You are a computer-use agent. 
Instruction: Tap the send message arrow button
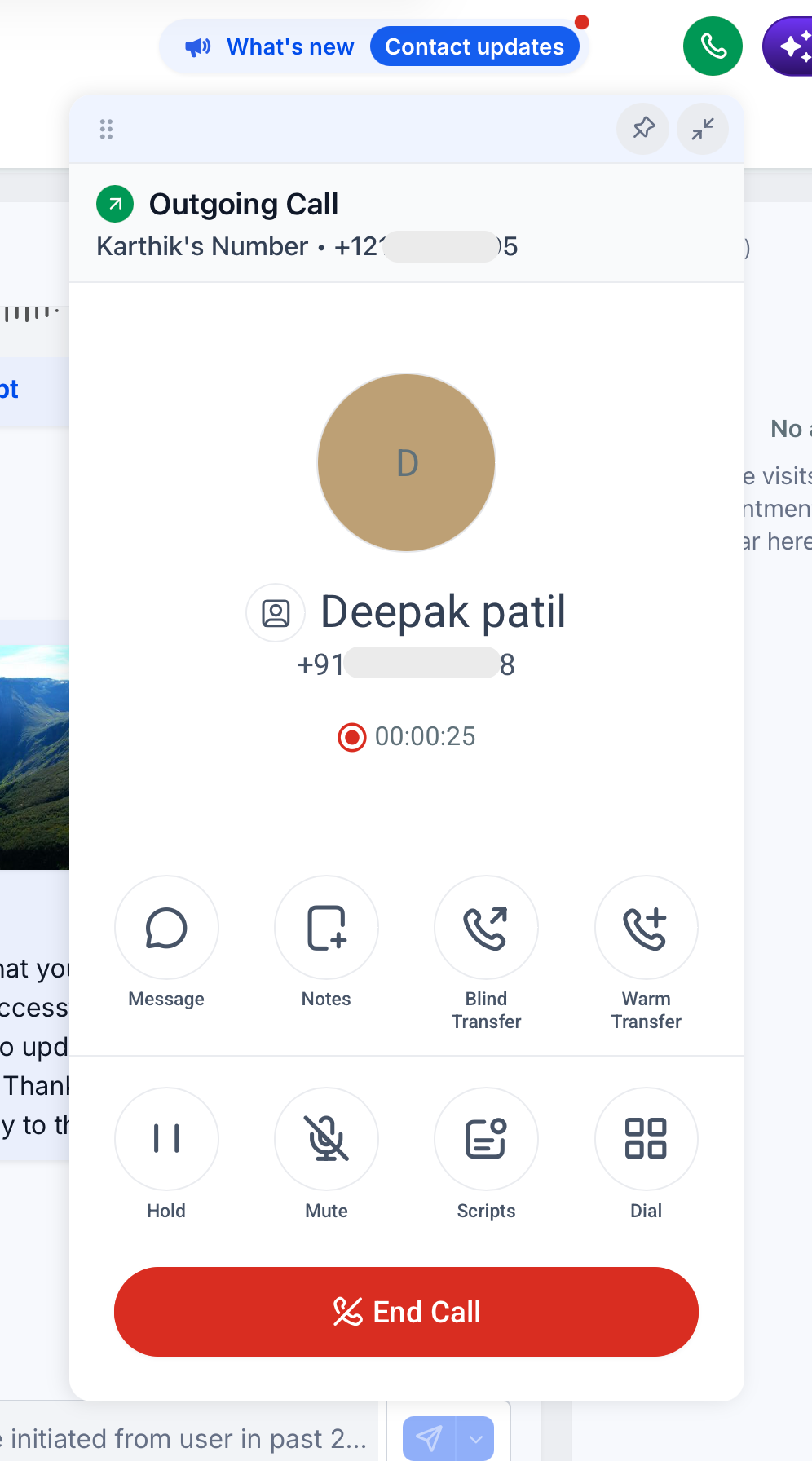(x=430, y=1438)
